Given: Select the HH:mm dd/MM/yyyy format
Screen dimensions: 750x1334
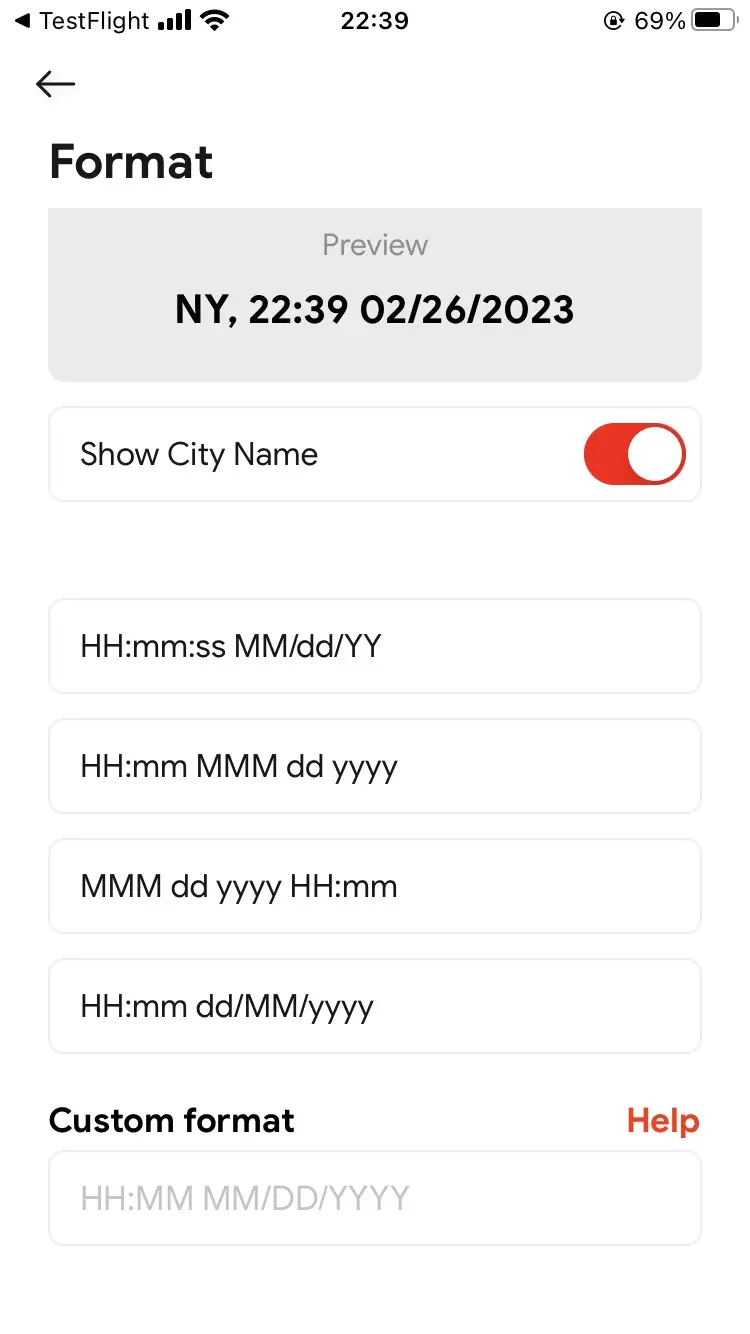Looking at the screenshot, I should pyautogui.click(x=375, y=1006).
